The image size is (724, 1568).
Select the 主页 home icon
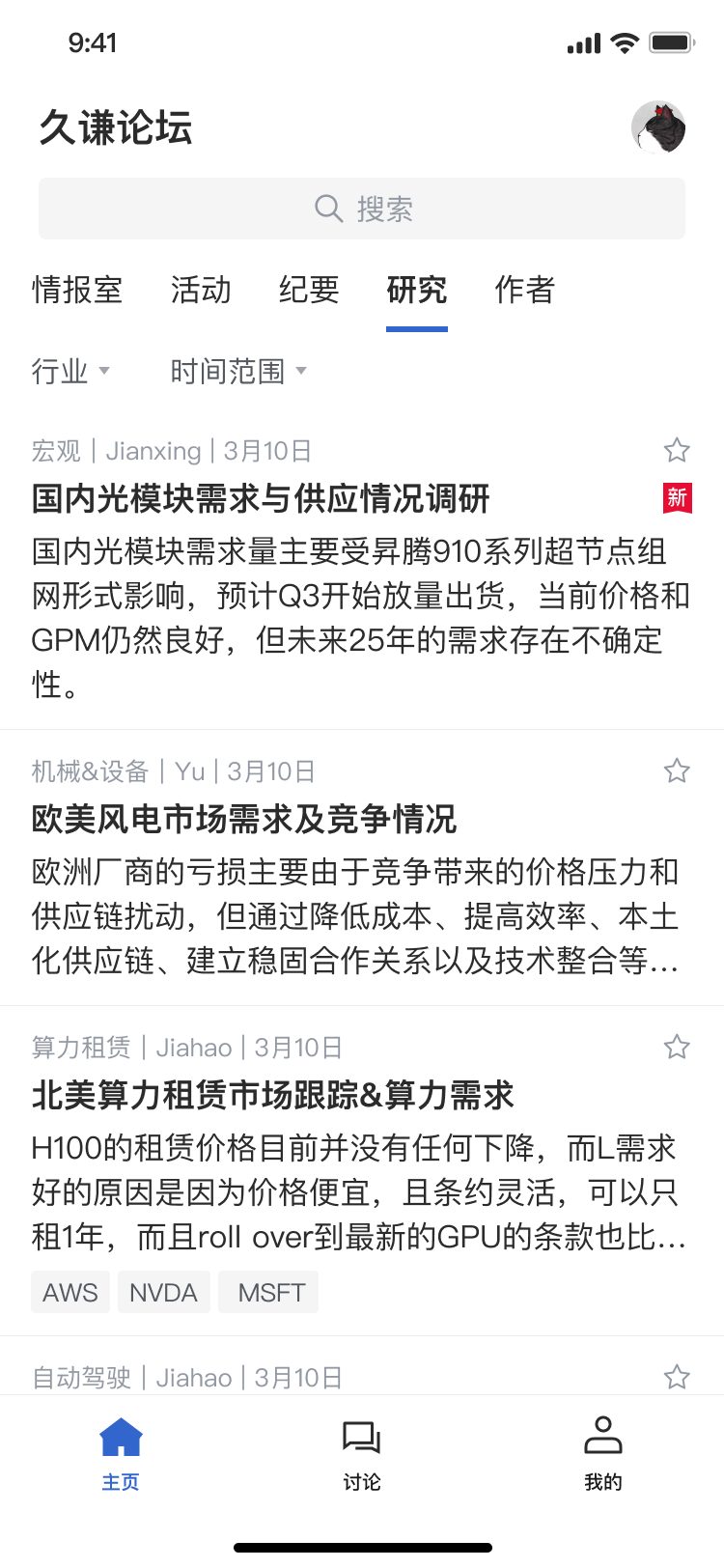pyautogui.click(x=120, y=1438)
